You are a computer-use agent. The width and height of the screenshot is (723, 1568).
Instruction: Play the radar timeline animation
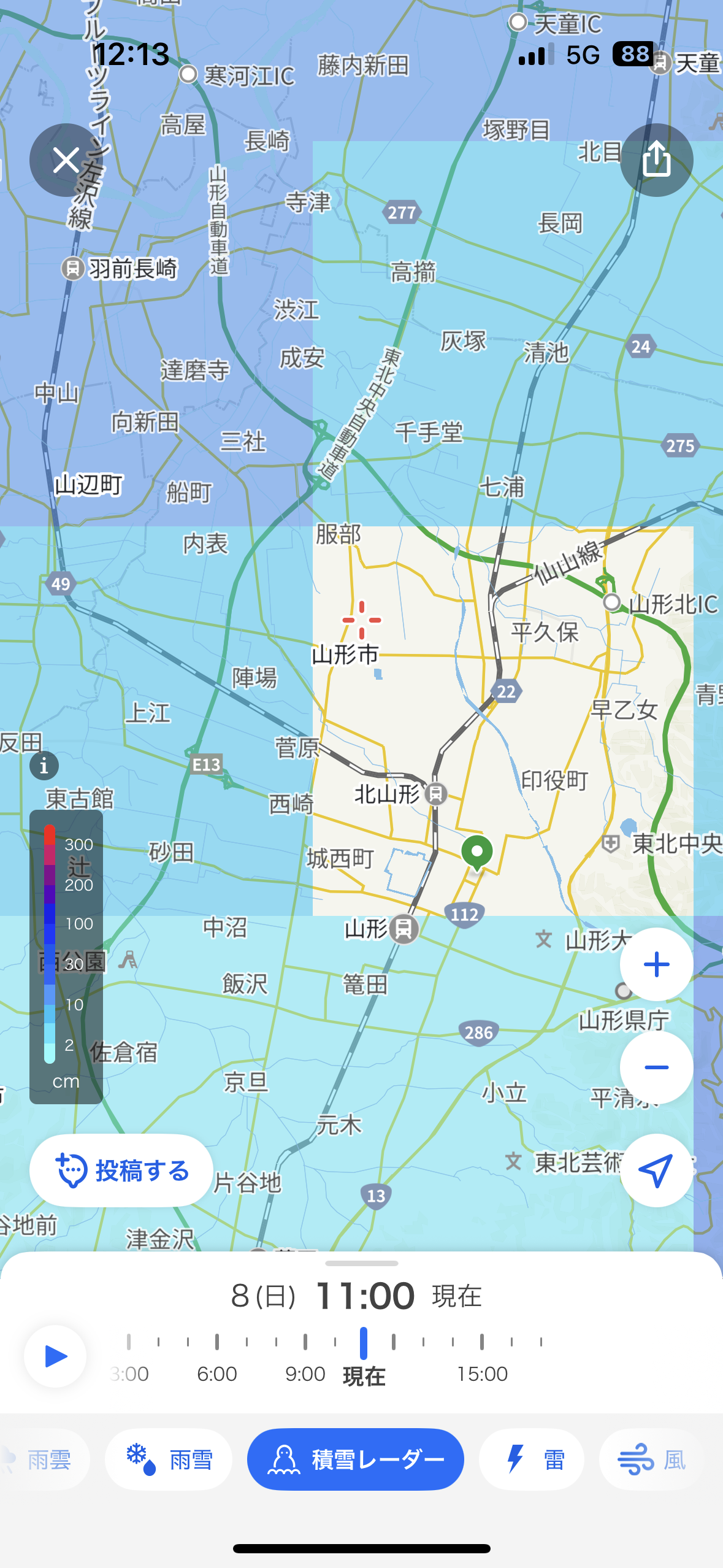pos(55,1356)
